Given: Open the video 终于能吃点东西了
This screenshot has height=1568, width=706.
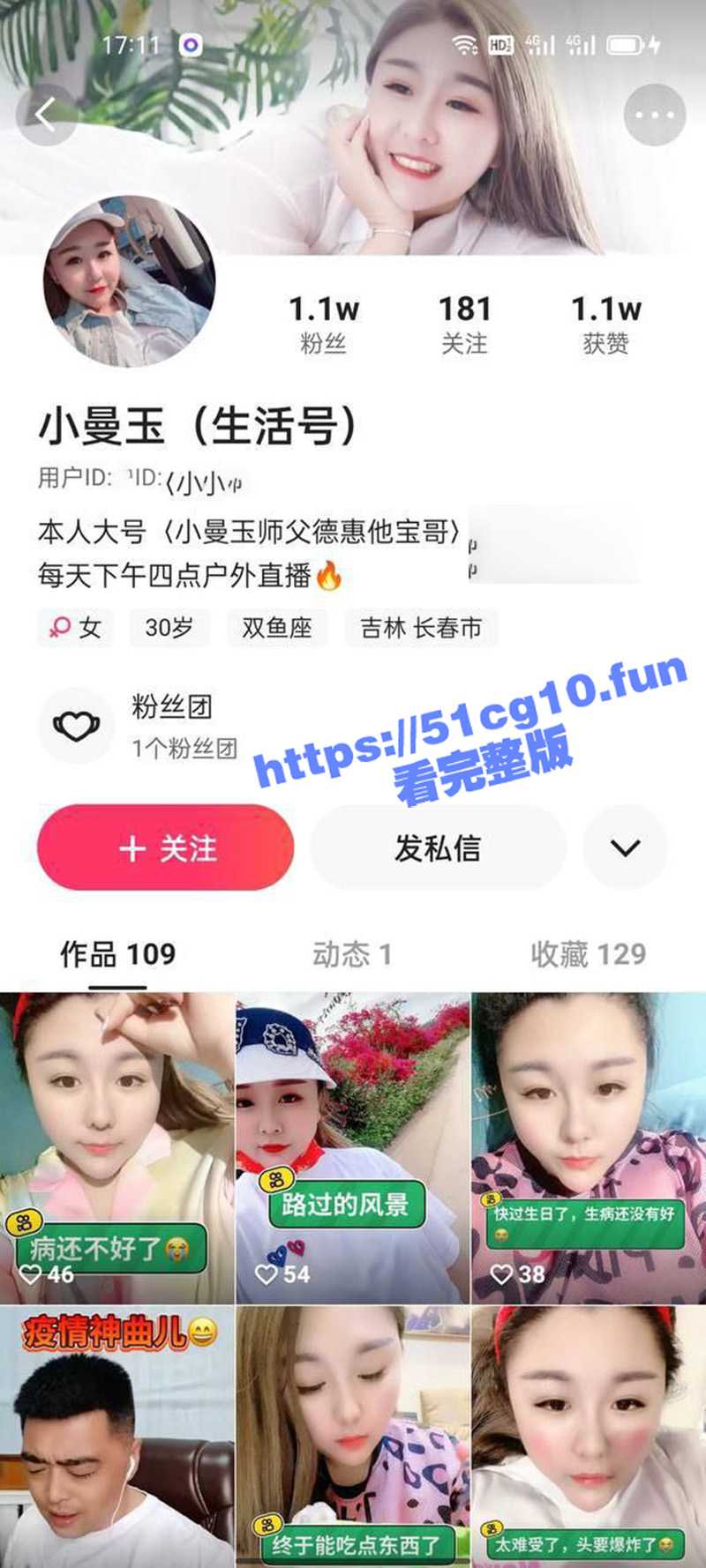Looking at the screenshot, I should pyautogui.click(x=352, y=1437).
